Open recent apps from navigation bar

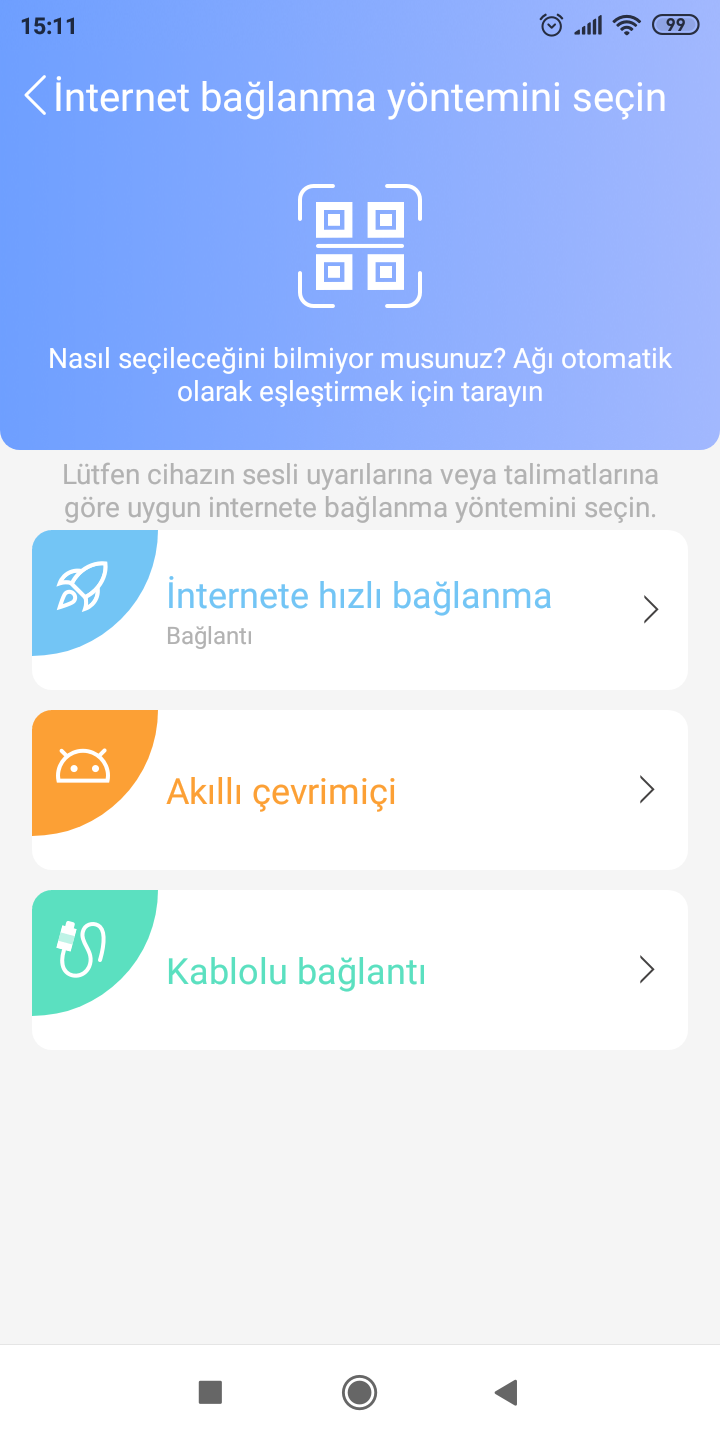click(210, 1391)
